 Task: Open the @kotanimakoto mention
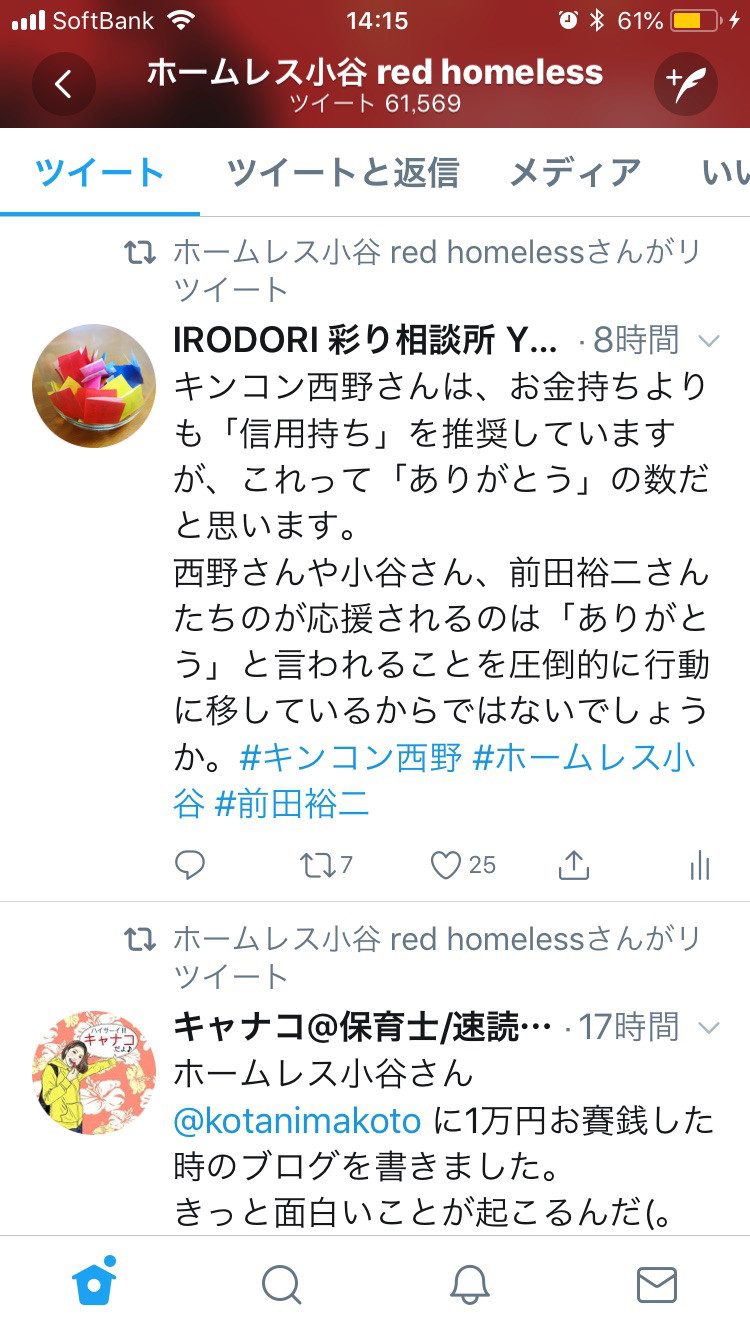pyautogui.click(x=297, y=1120)
